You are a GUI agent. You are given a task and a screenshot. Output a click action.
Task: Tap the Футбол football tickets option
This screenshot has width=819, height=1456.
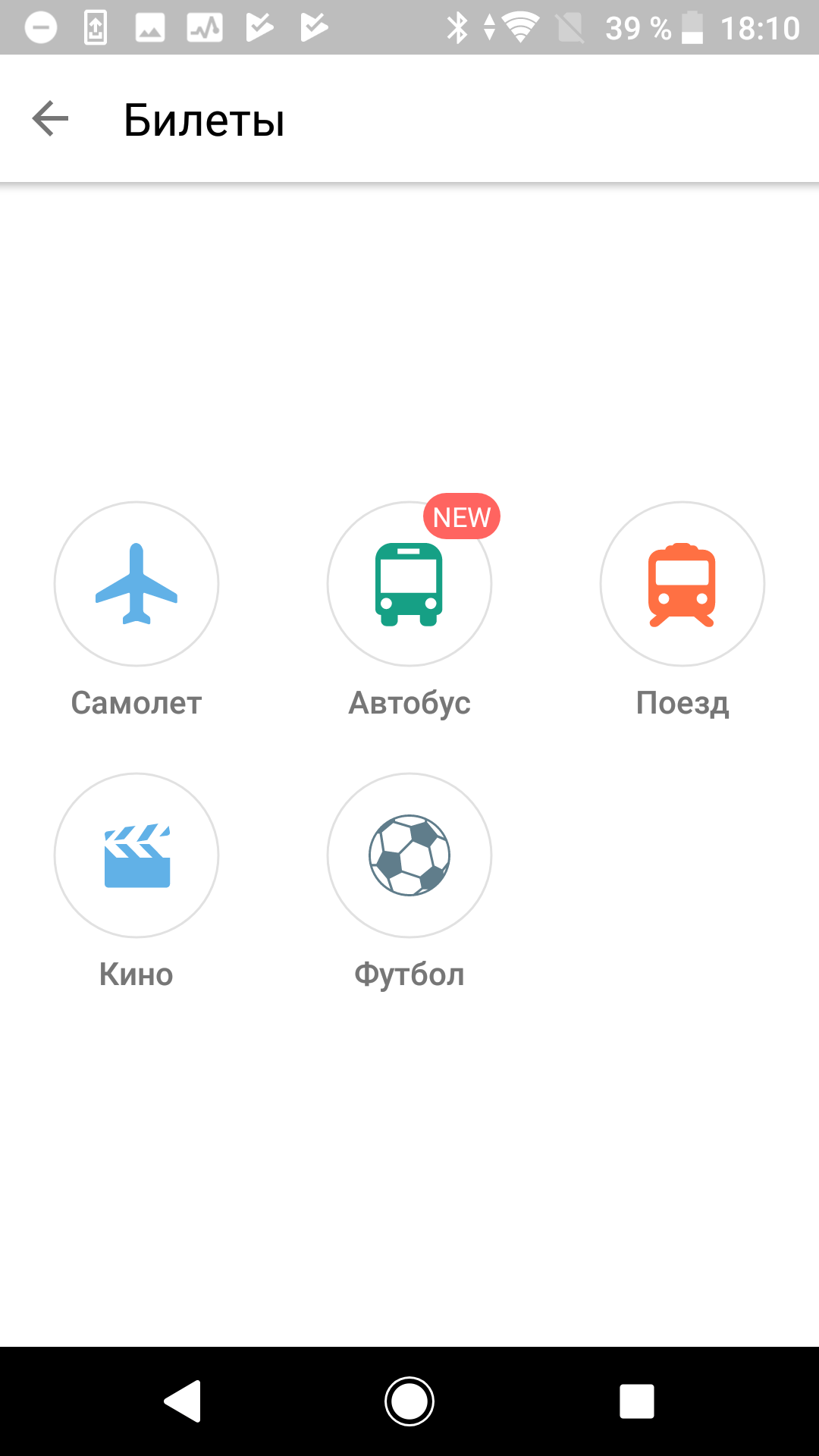(409, 855)
